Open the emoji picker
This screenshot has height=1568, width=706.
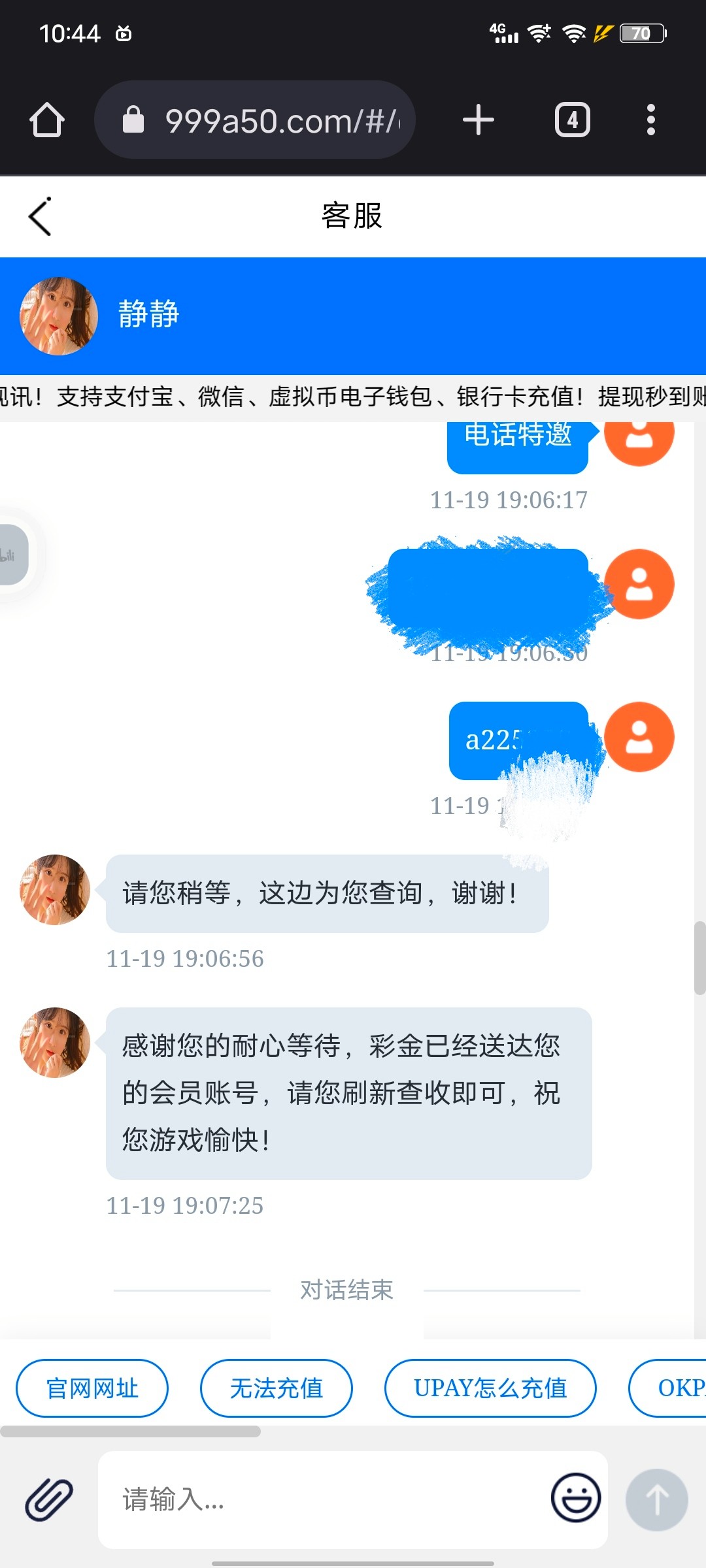pyautogui.click(x=575, y=1497)
